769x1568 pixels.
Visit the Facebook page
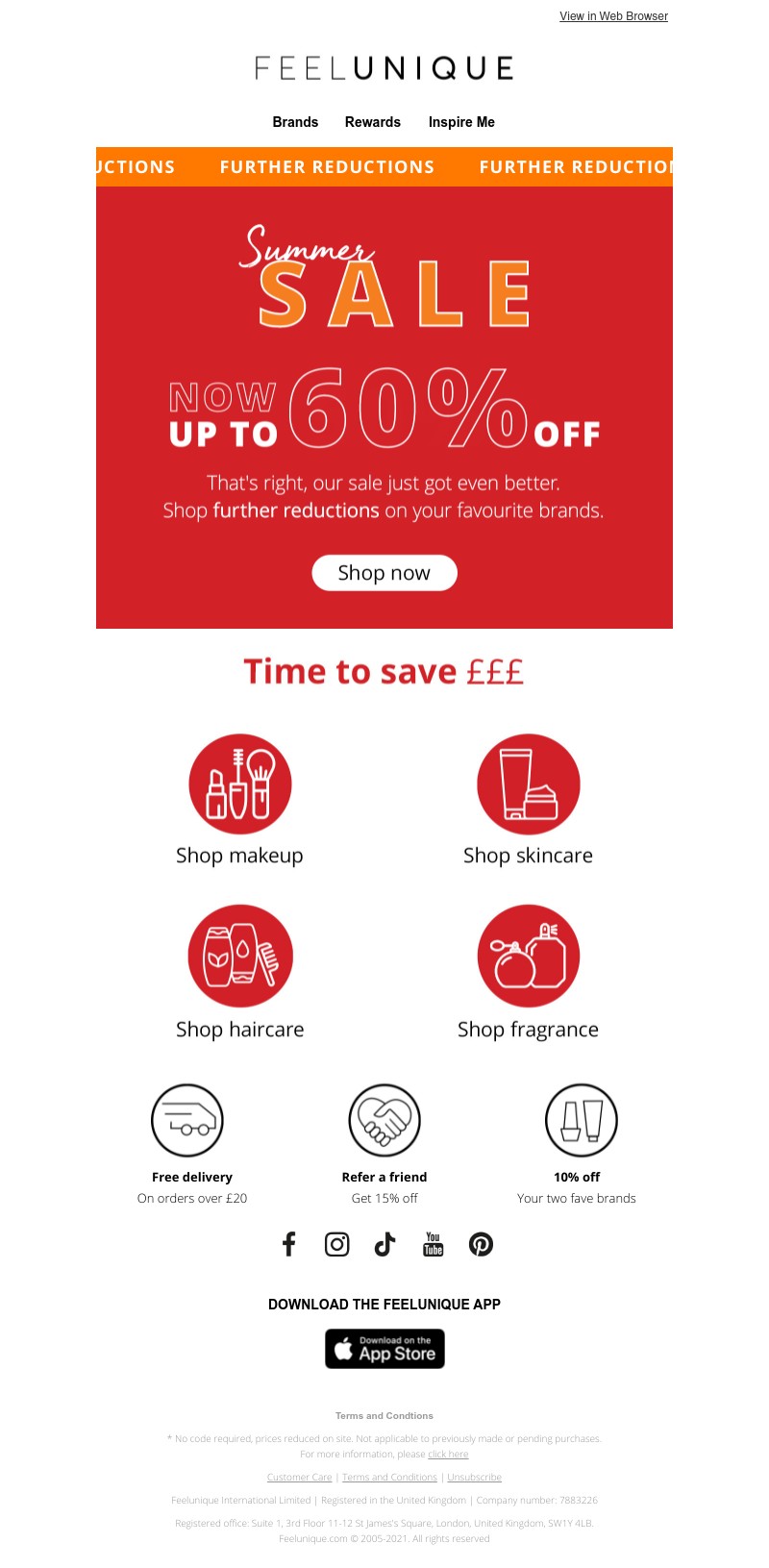click(x=288, y=1244)
